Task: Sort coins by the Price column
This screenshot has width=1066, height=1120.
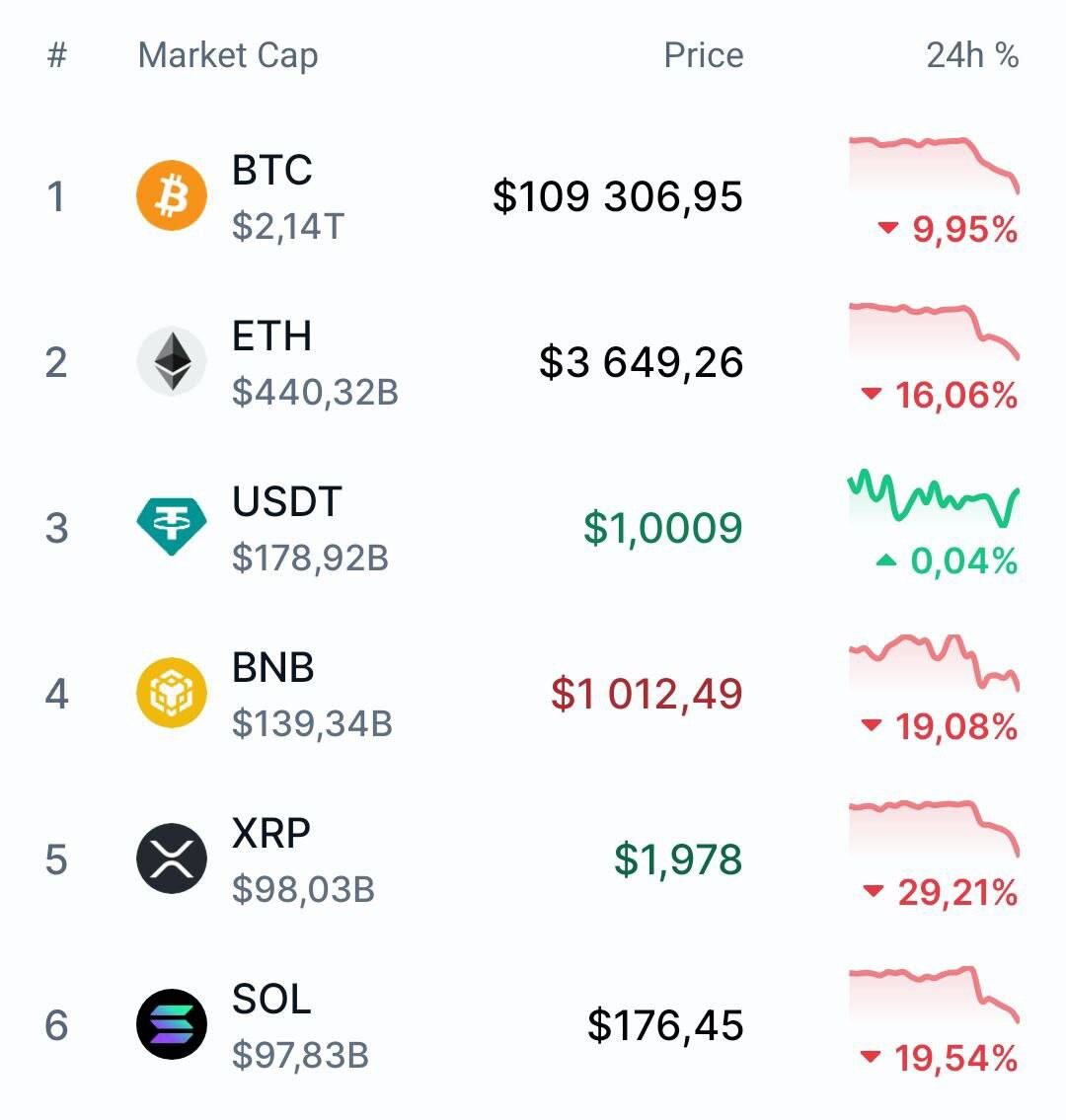Action: [703, 55]
